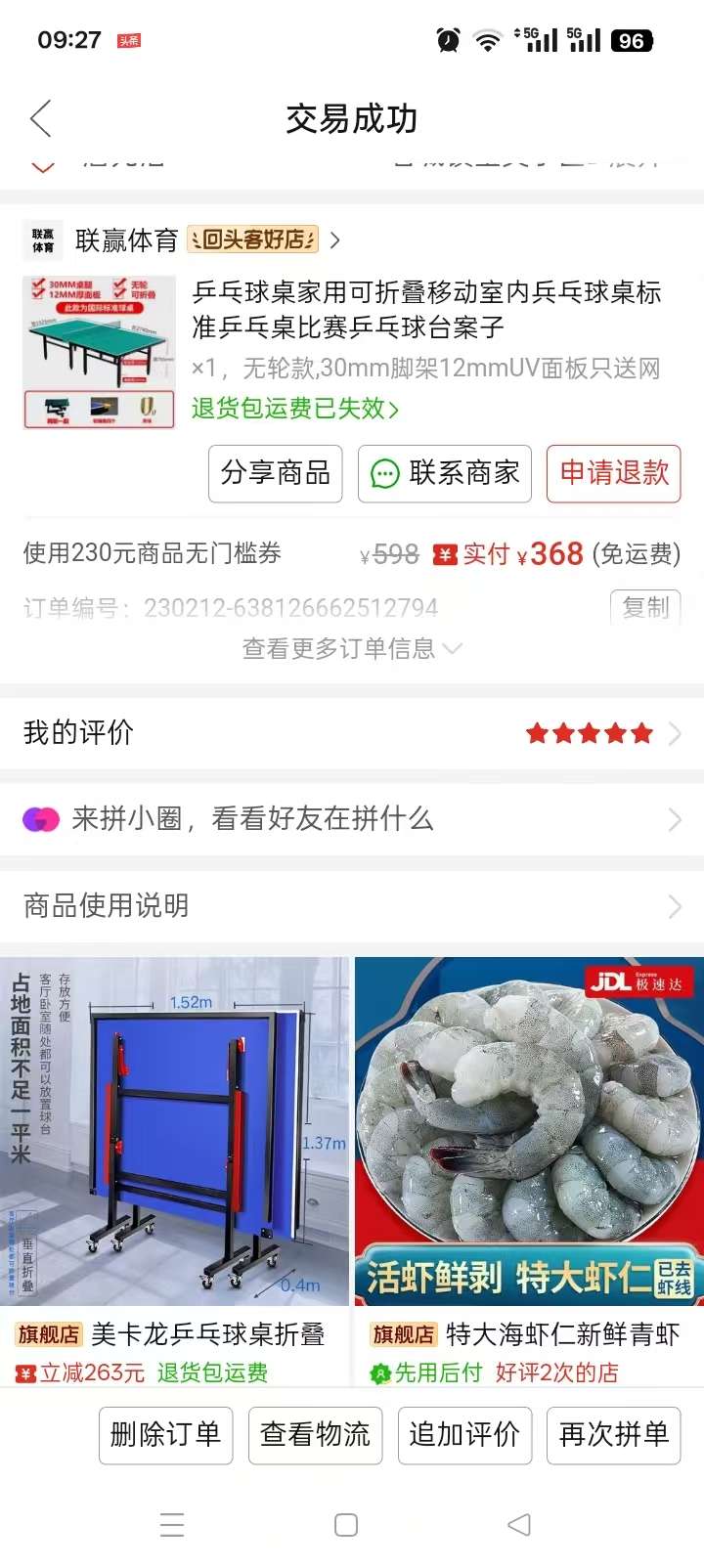Share the product via 分享商品
This screenshot has width=704, height=1568.
(276, 473)
